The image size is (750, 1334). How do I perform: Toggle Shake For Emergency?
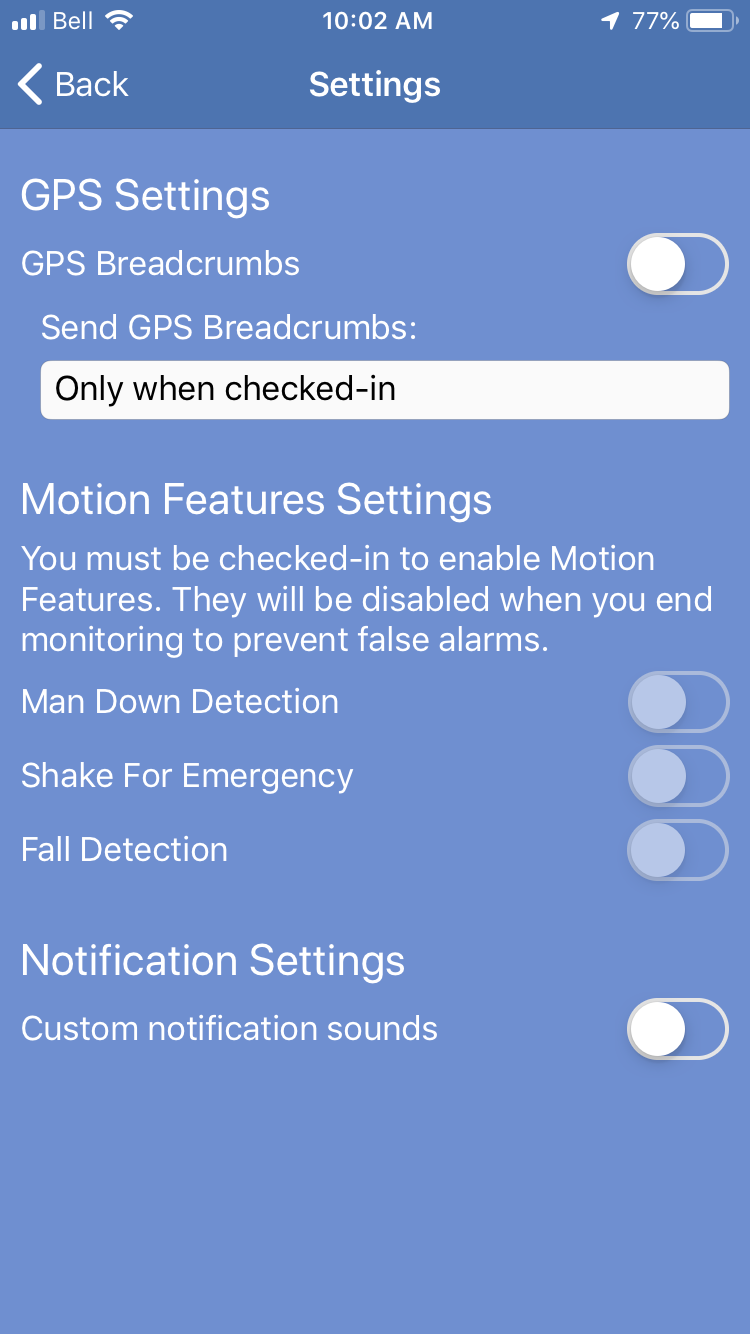click(x=677, y=776)
